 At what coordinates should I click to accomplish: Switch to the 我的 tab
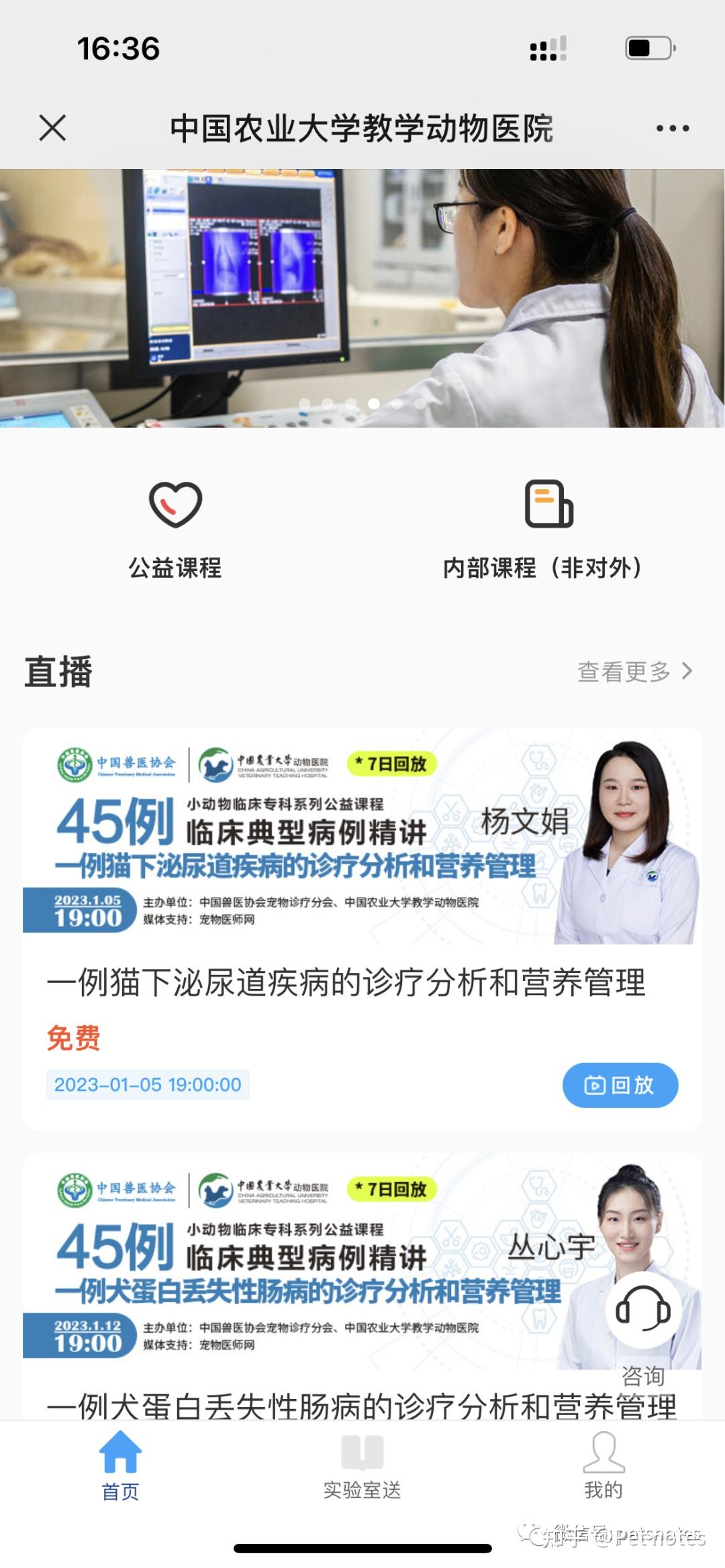(x=603, y=1467)
